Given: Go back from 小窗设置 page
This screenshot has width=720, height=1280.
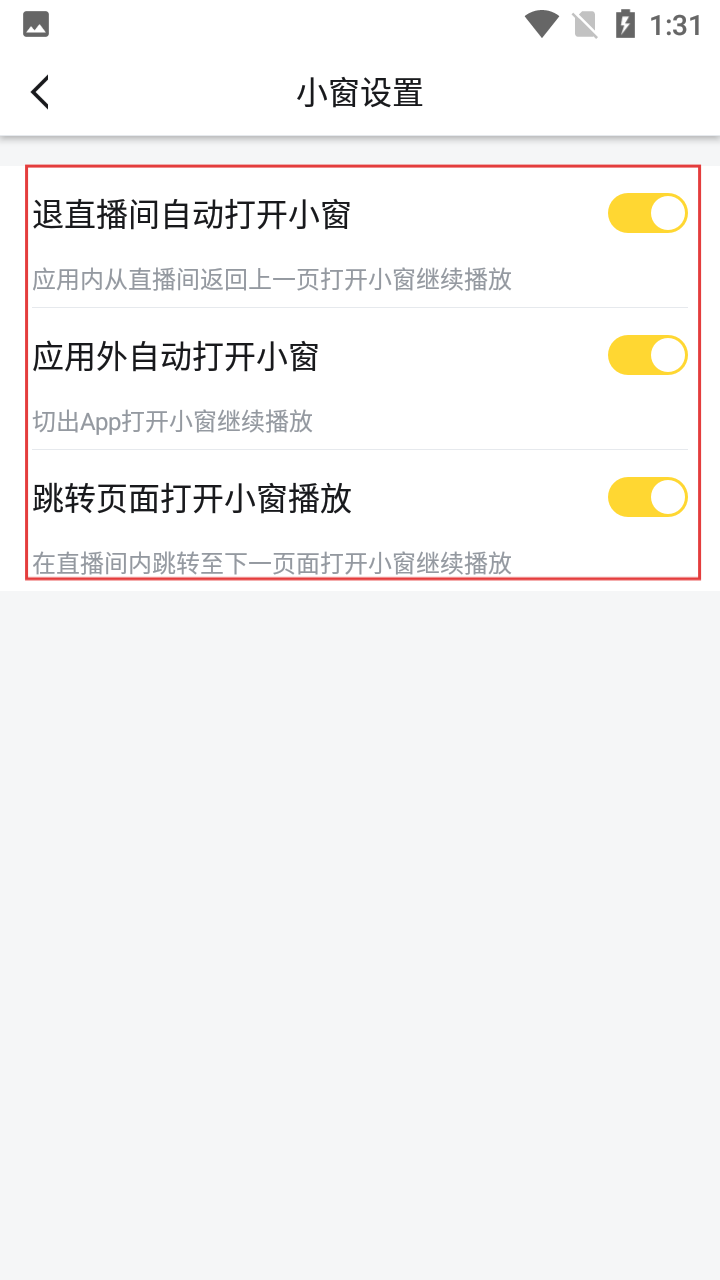Looking at the screenshot, I should 40,92.
